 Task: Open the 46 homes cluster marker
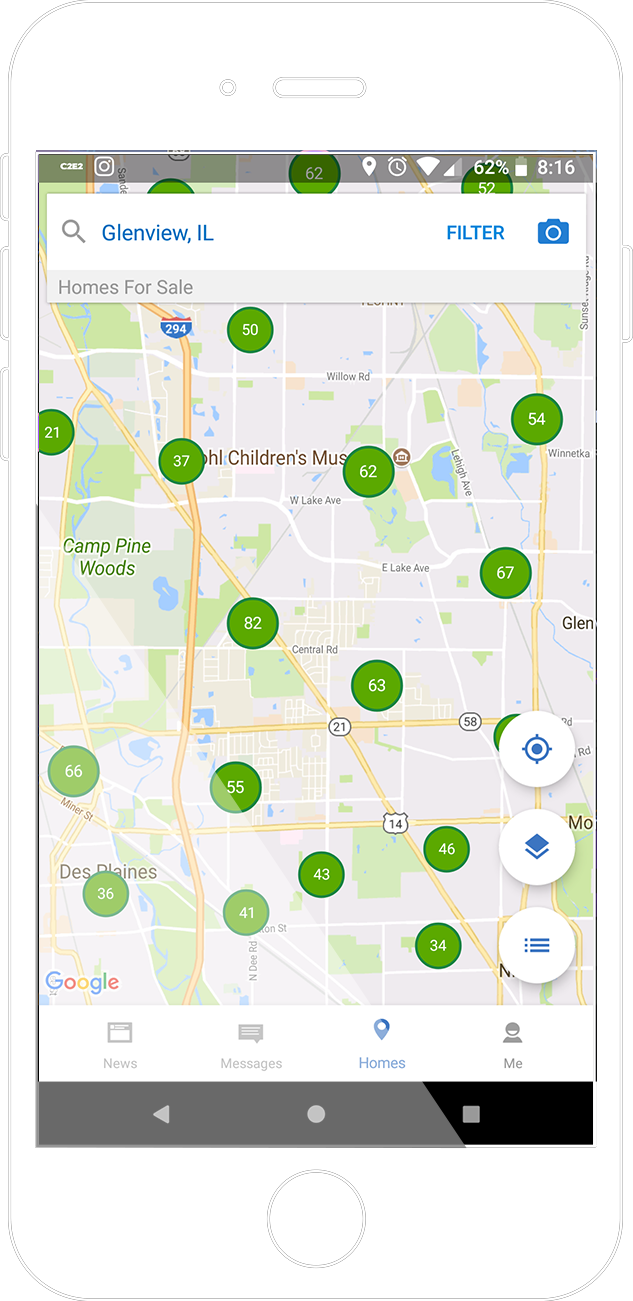click(x=446, y=849)
